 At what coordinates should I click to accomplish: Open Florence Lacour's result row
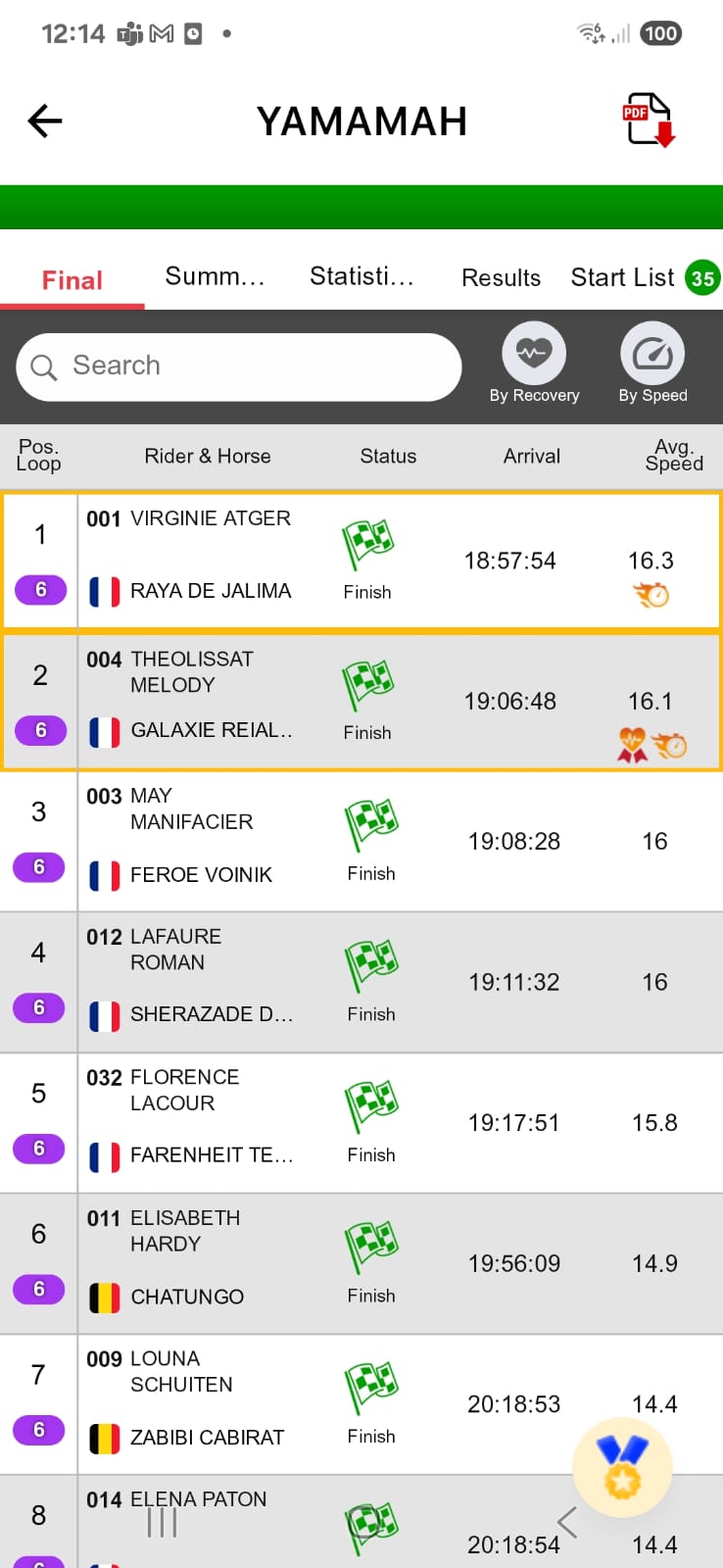[361, 1123]
